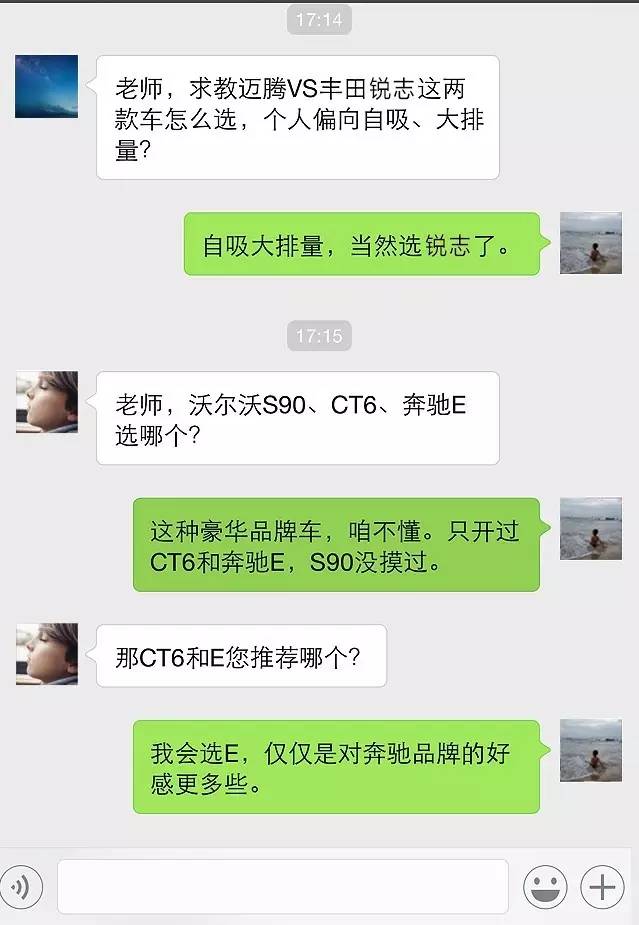Tap avatar next to 自吸大排量 reply
The height and width of the screenshot is (925, 639).
click(590, 243)
